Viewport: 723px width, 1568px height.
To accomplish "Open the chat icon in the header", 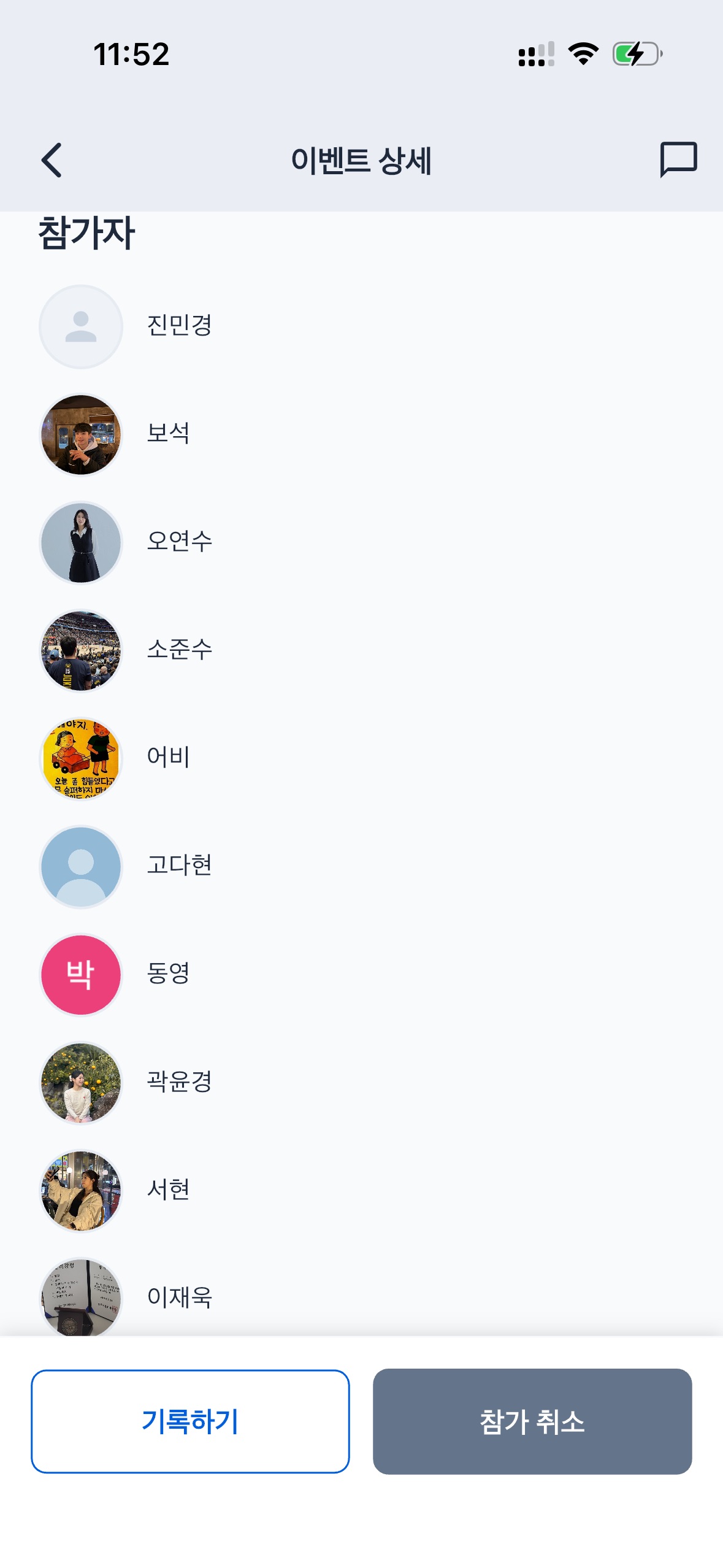I will (677, 161).
